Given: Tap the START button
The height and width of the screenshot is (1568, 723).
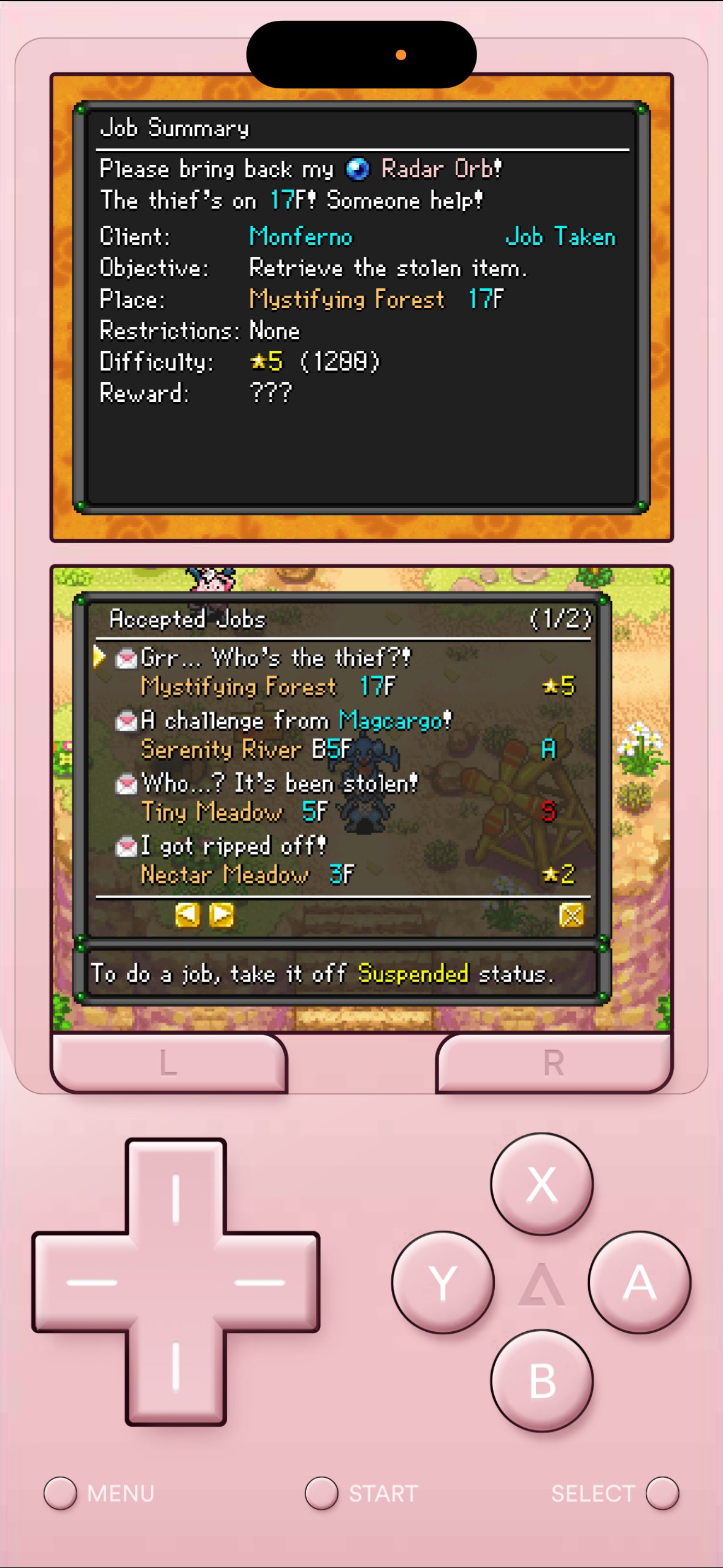Looking at the screenshot, I should [322, 1493].
